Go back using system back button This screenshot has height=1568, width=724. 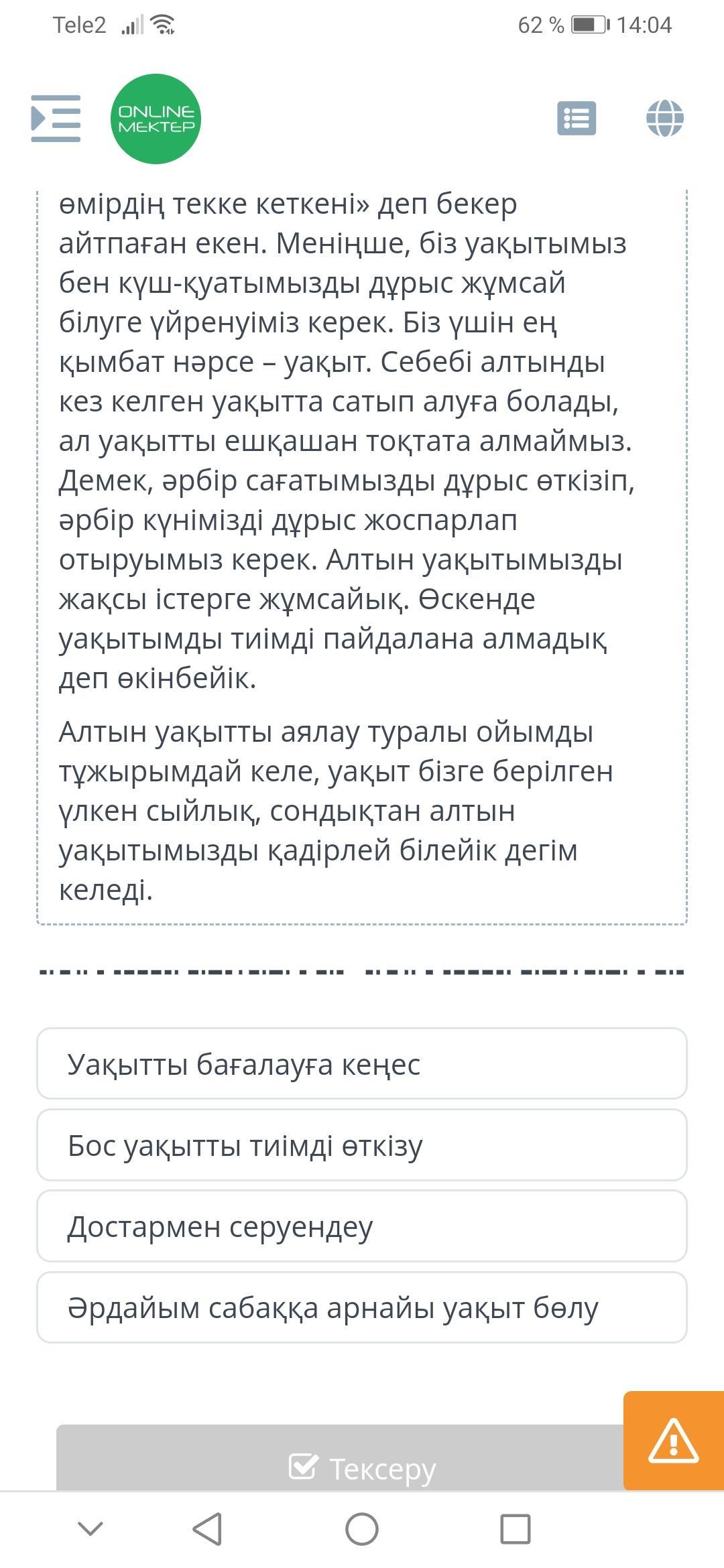coord(207,1529)
